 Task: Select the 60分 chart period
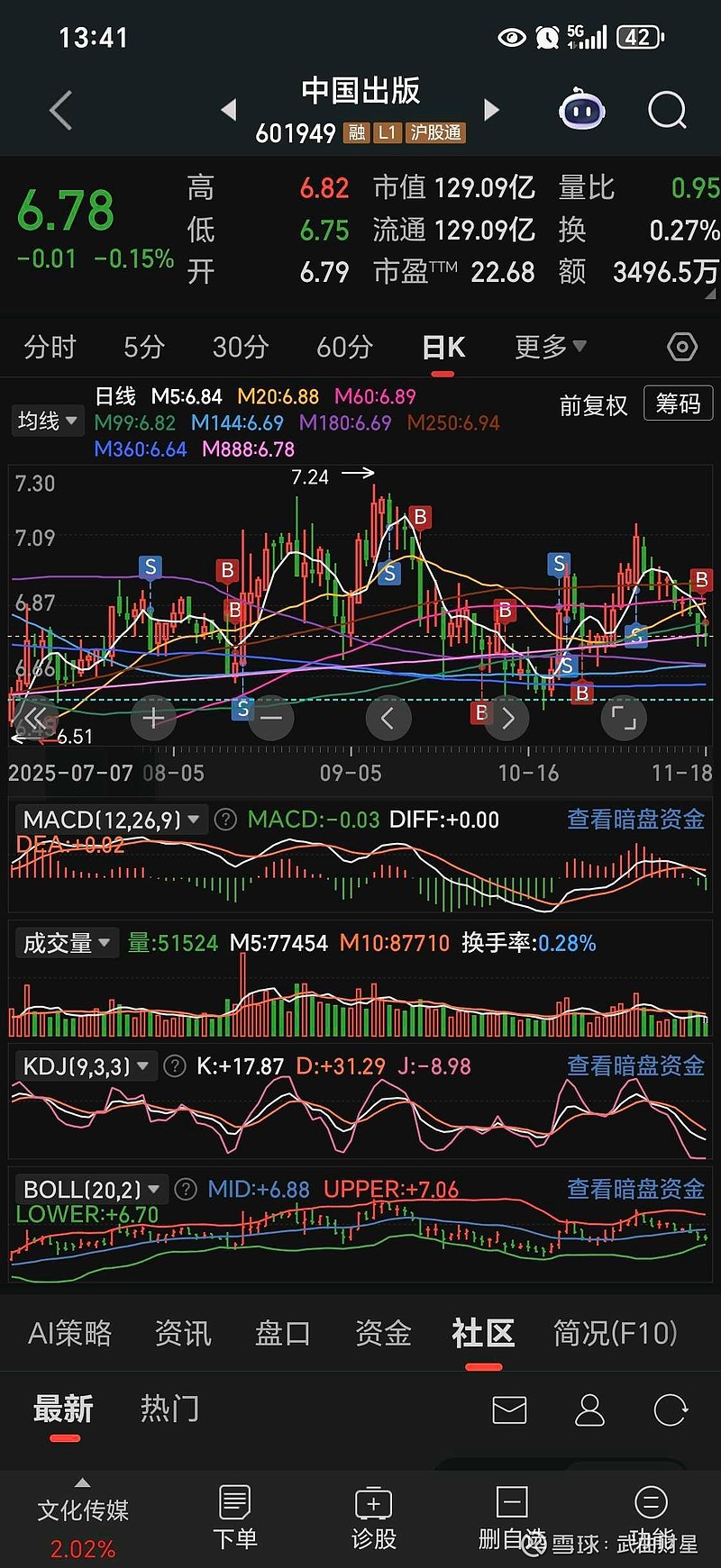click(344, 347)
